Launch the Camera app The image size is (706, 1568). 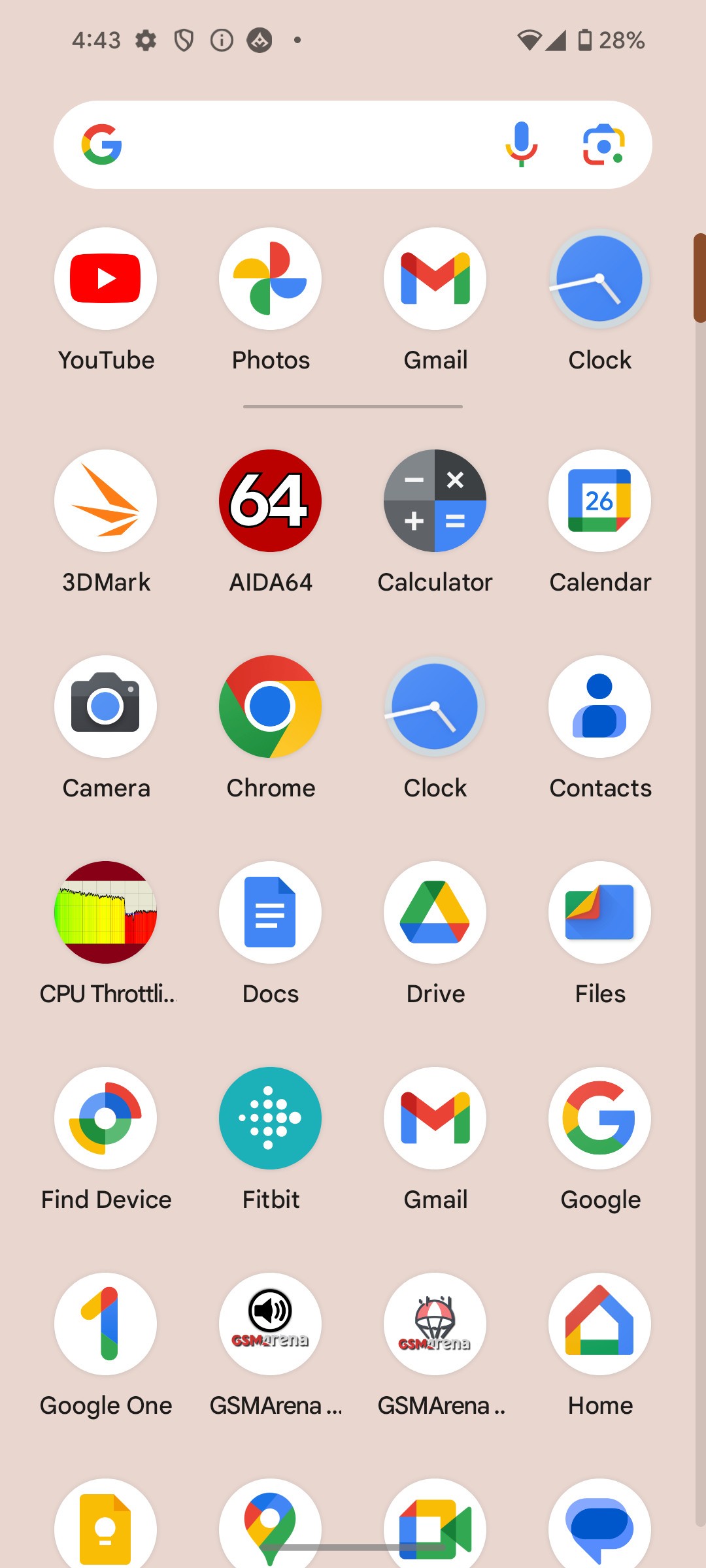click(106, 707)
